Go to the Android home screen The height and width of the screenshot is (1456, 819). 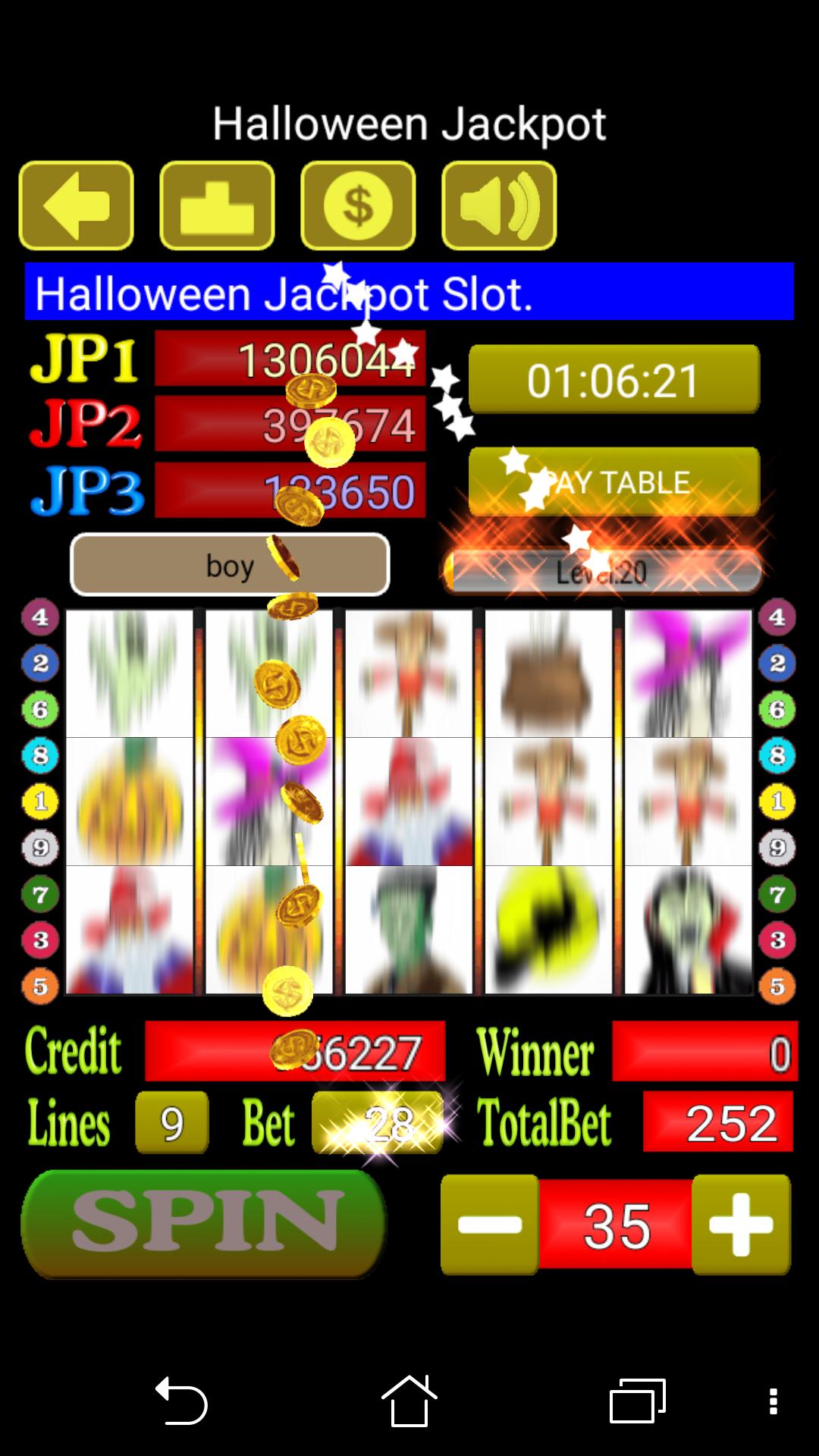click(409, 1401)
